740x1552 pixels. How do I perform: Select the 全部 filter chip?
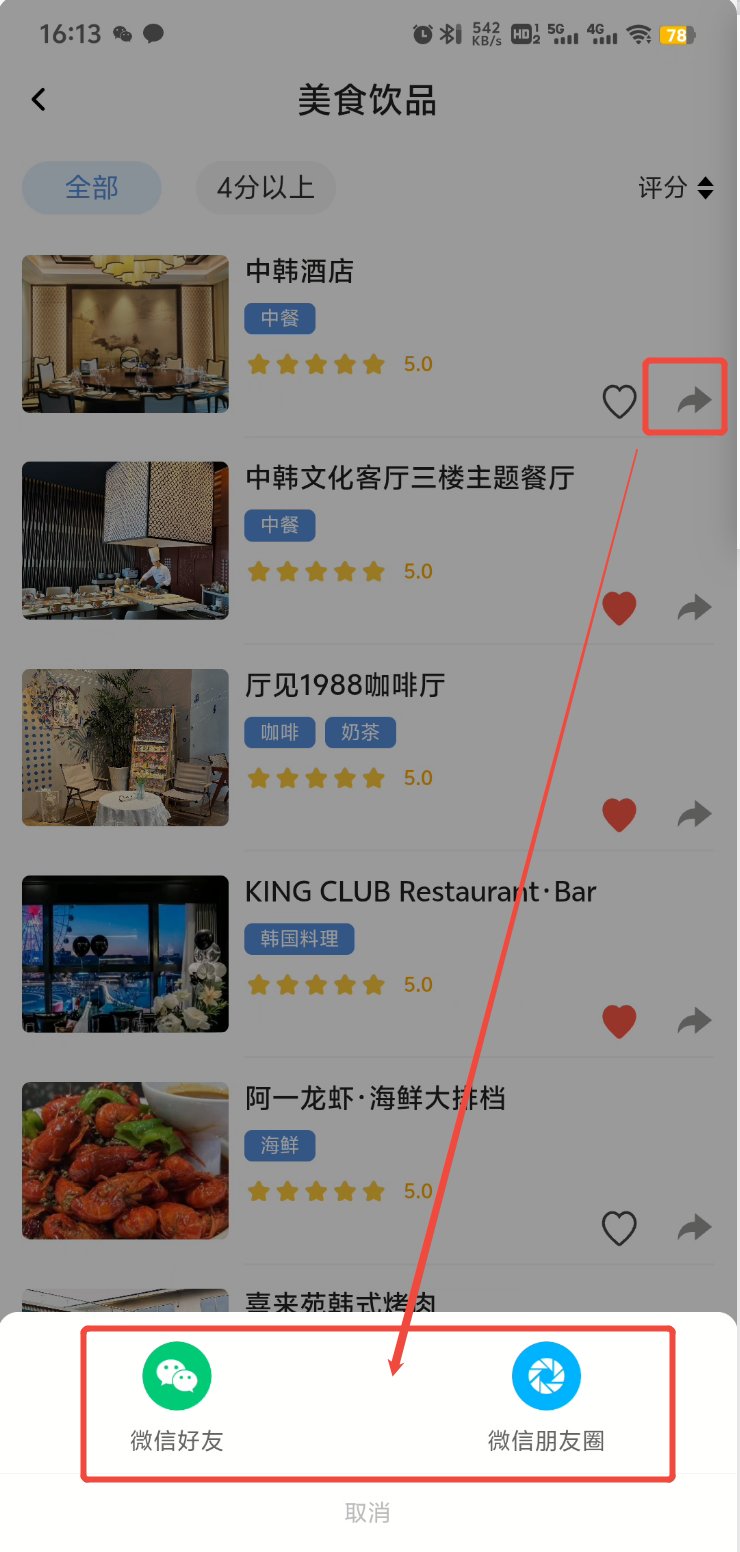tap(92, 187)
